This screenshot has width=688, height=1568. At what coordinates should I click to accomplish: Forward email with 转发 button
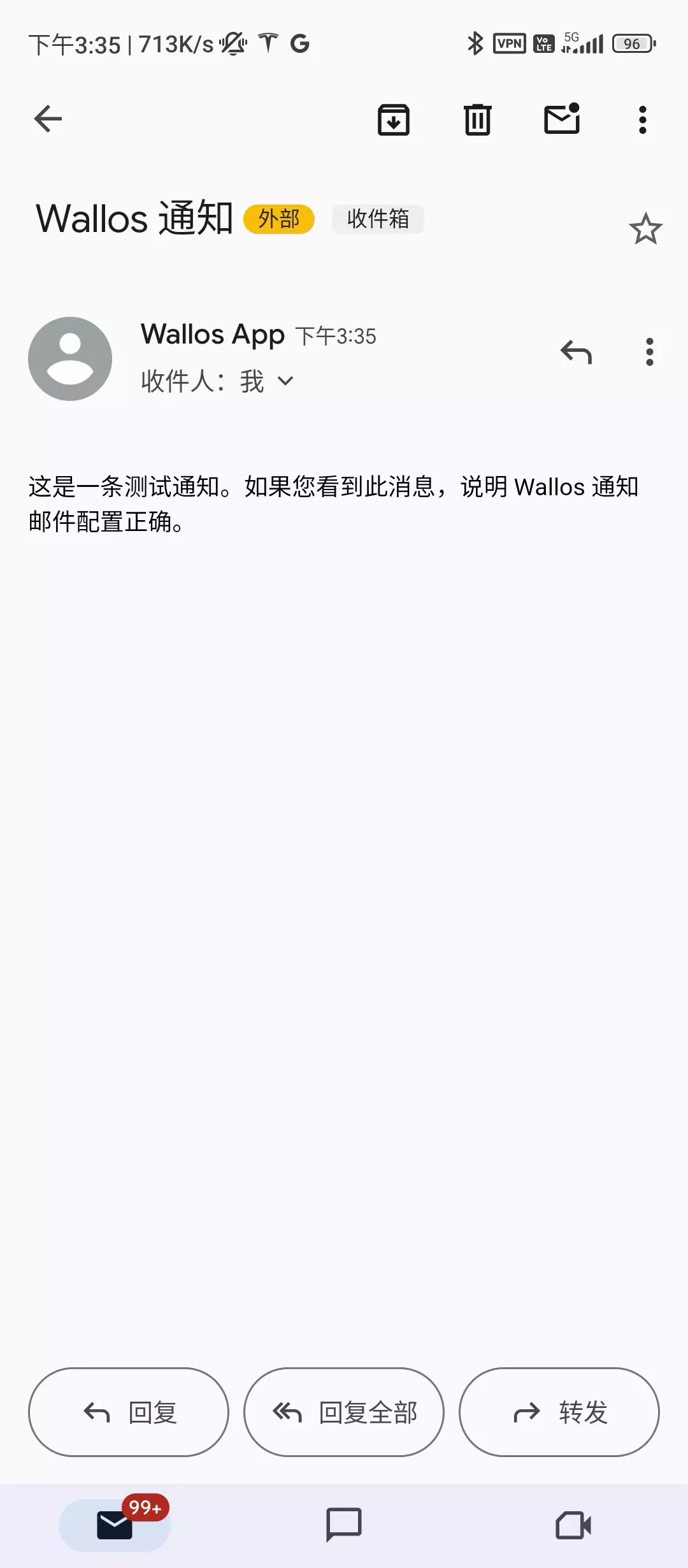coord(559,1412)
